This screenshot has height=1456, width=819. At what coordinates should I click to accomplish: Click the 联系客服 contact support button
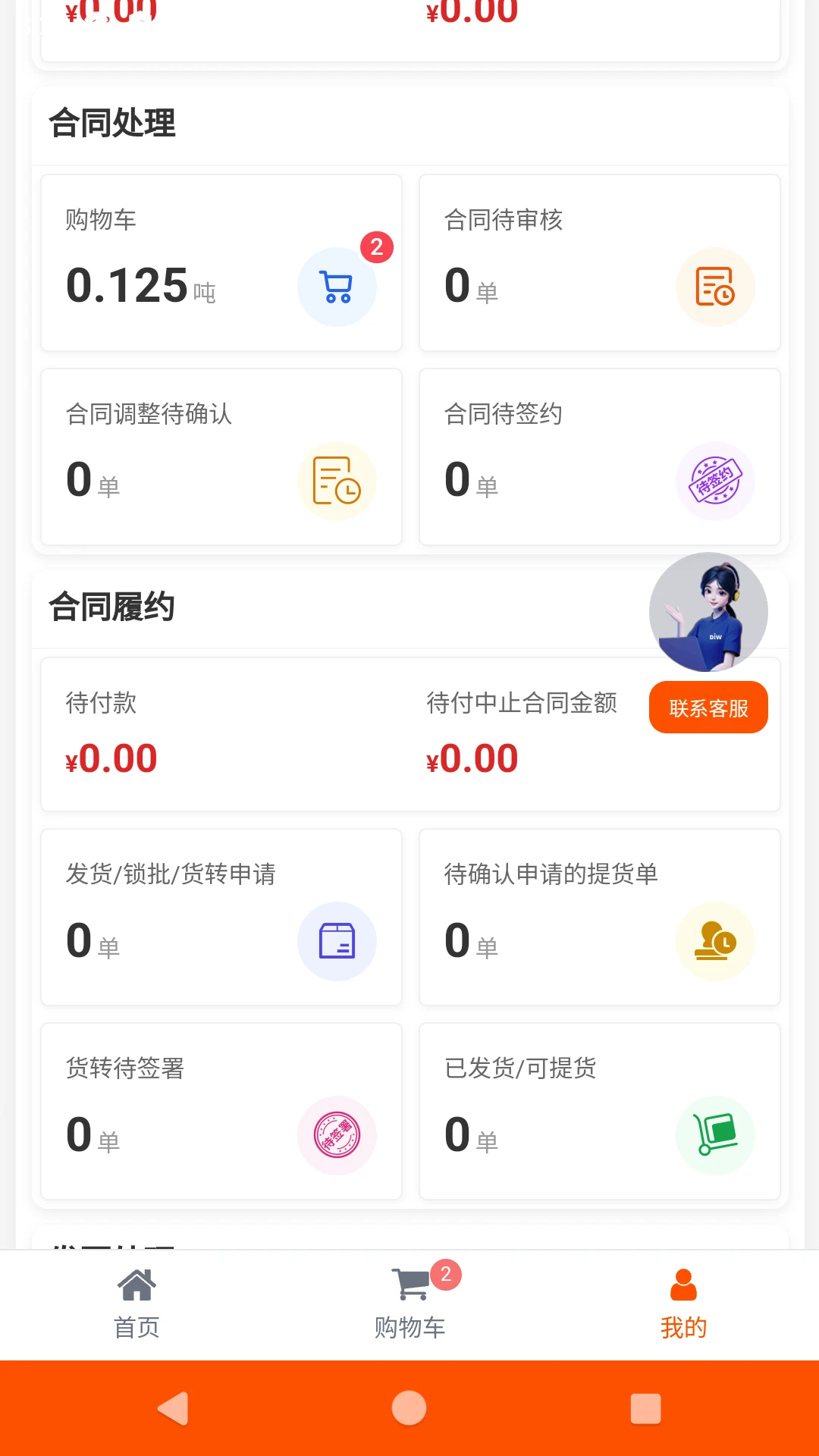[708, 707]
